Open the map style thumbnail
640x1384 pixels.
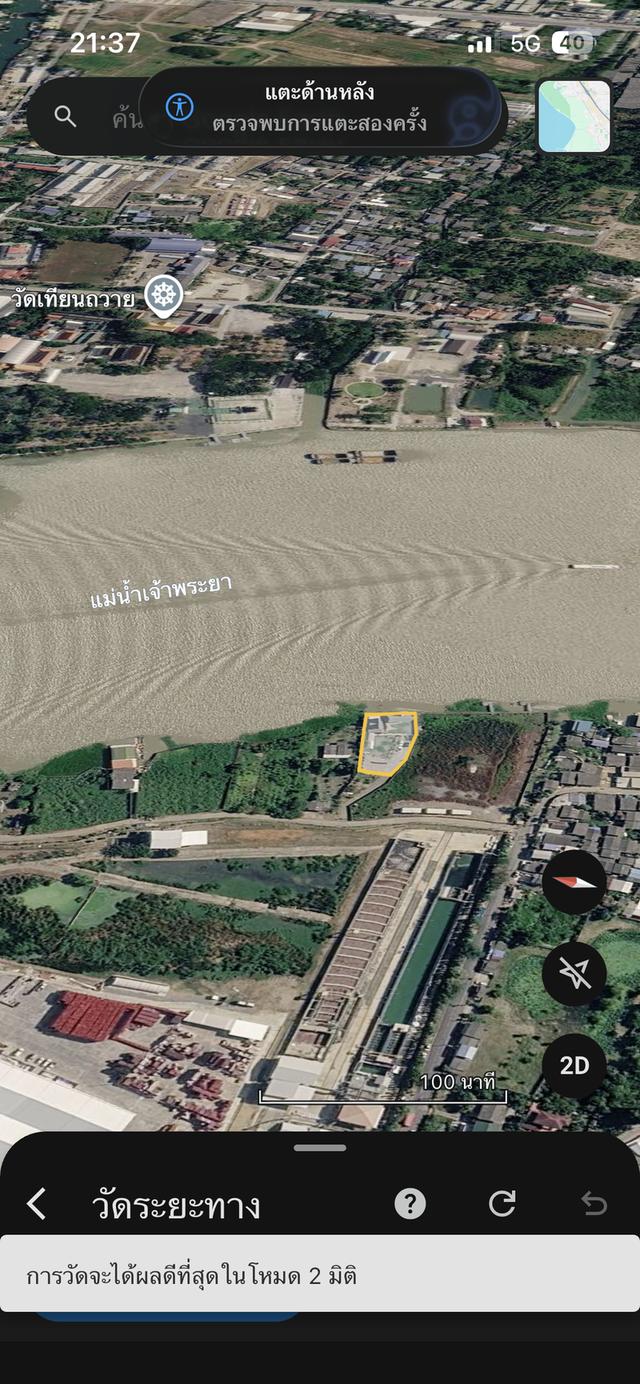(575, 116)
